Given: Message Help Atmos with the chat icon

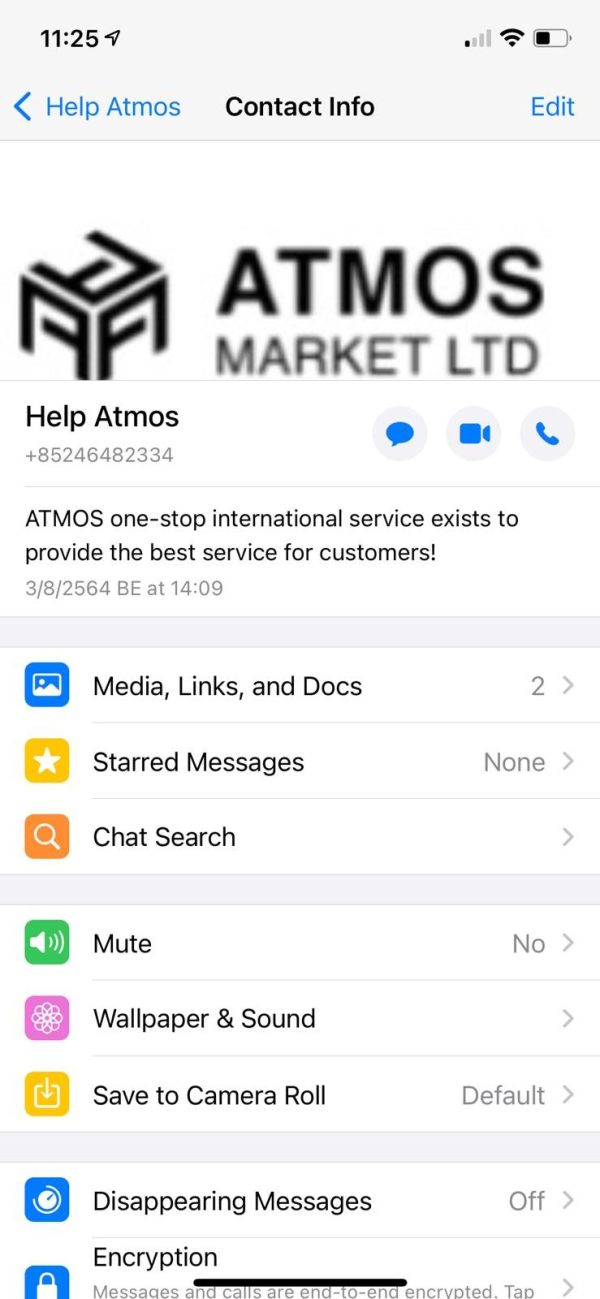Looking at the screenshot, I should pyautogui.click(x=400, y=434).
